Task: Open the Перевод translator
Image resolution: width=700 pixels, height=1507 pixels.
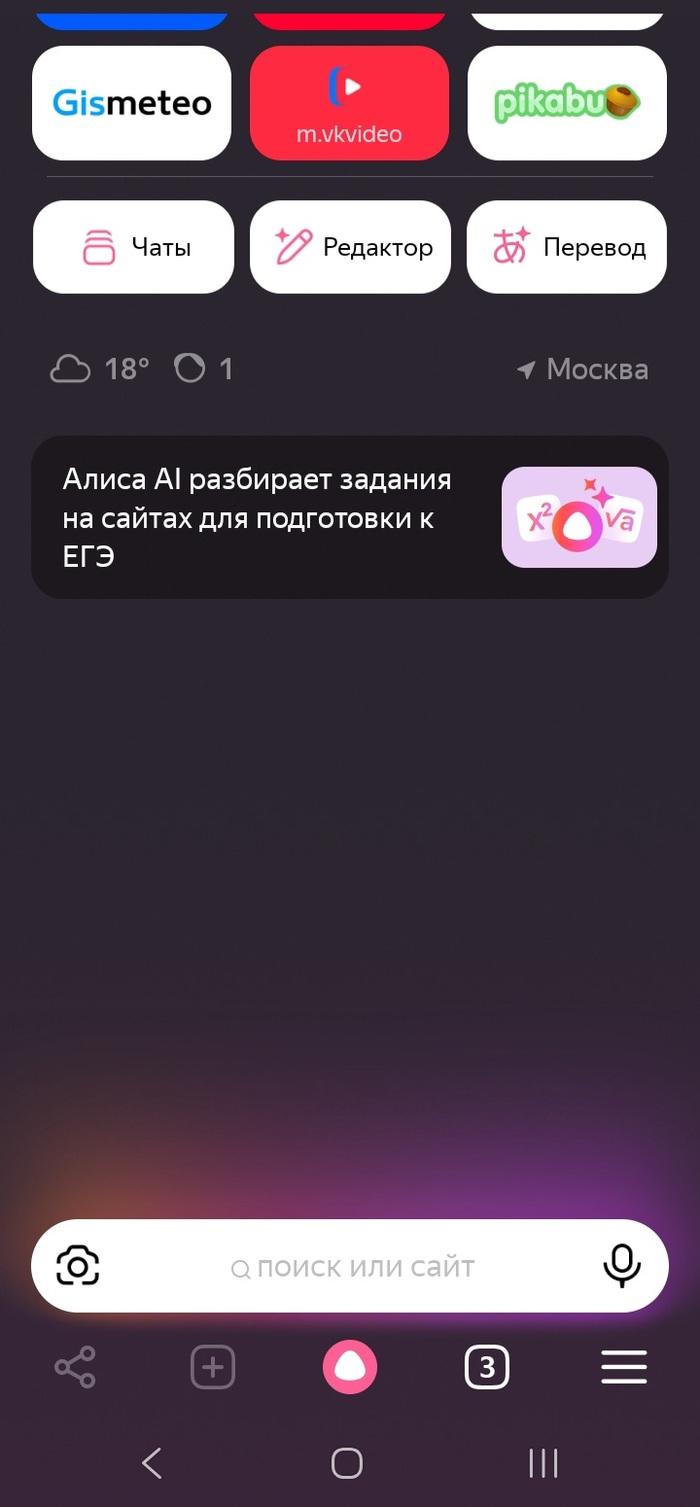Action: pyautogui.click(x=567, y=247)
